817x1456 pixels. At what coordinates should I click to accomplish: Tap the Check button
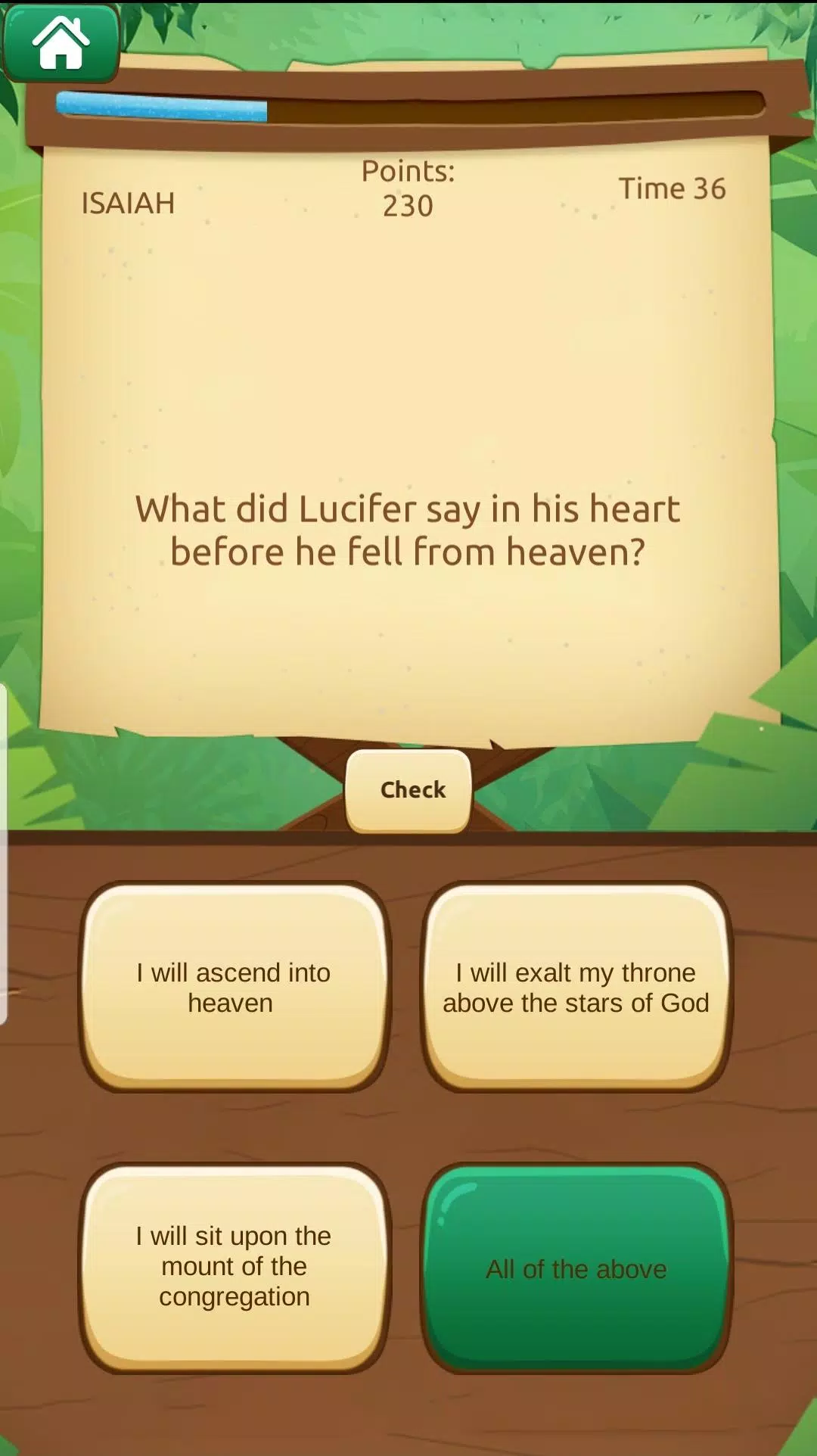409,790
